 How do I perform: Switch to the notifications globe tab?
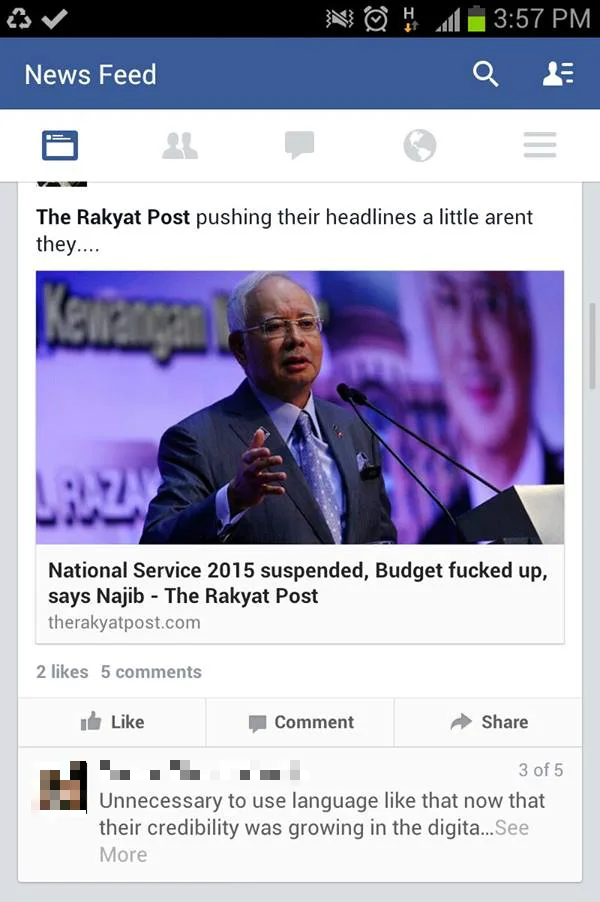coord(420,146)
